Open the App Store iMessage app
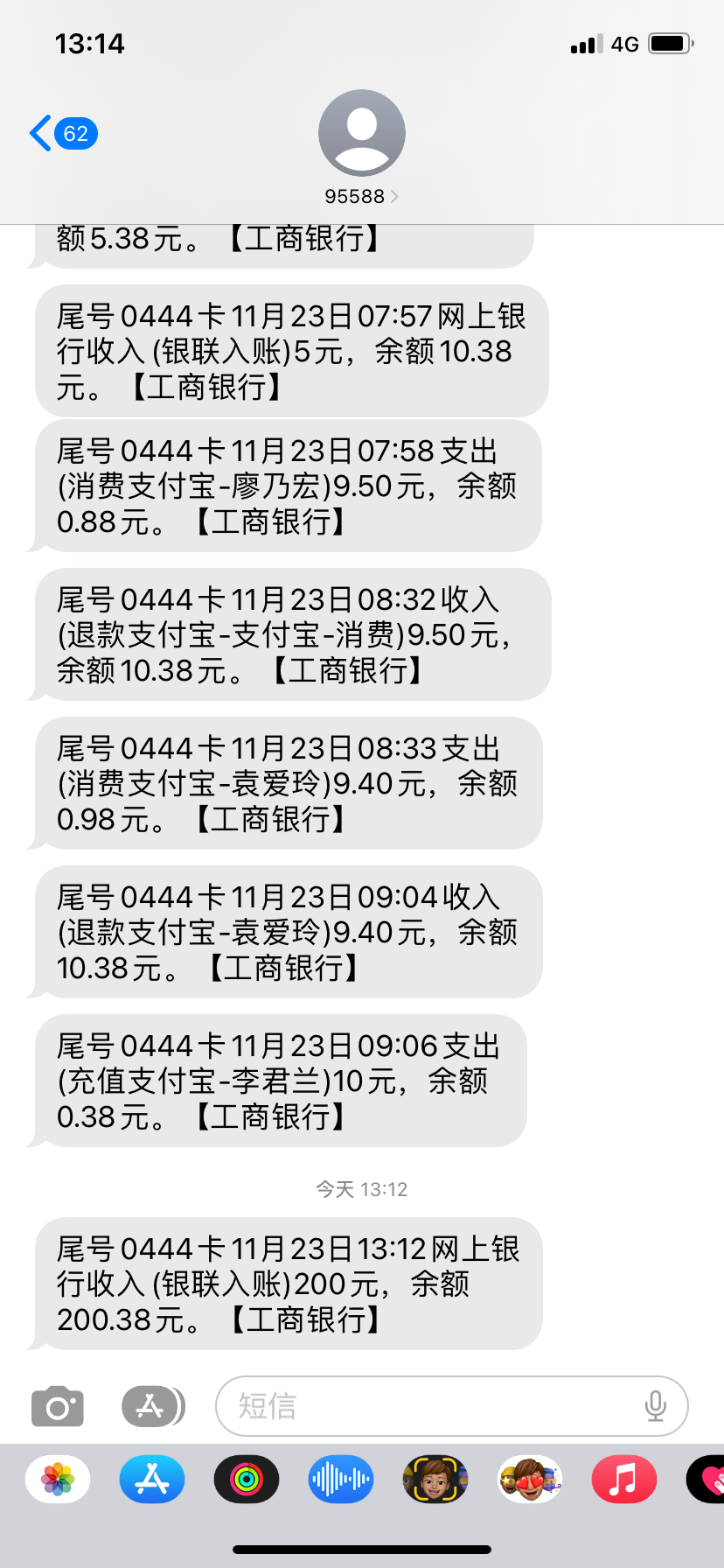The width and height of the screenshot is (724, 1568). coord(152,1480)
